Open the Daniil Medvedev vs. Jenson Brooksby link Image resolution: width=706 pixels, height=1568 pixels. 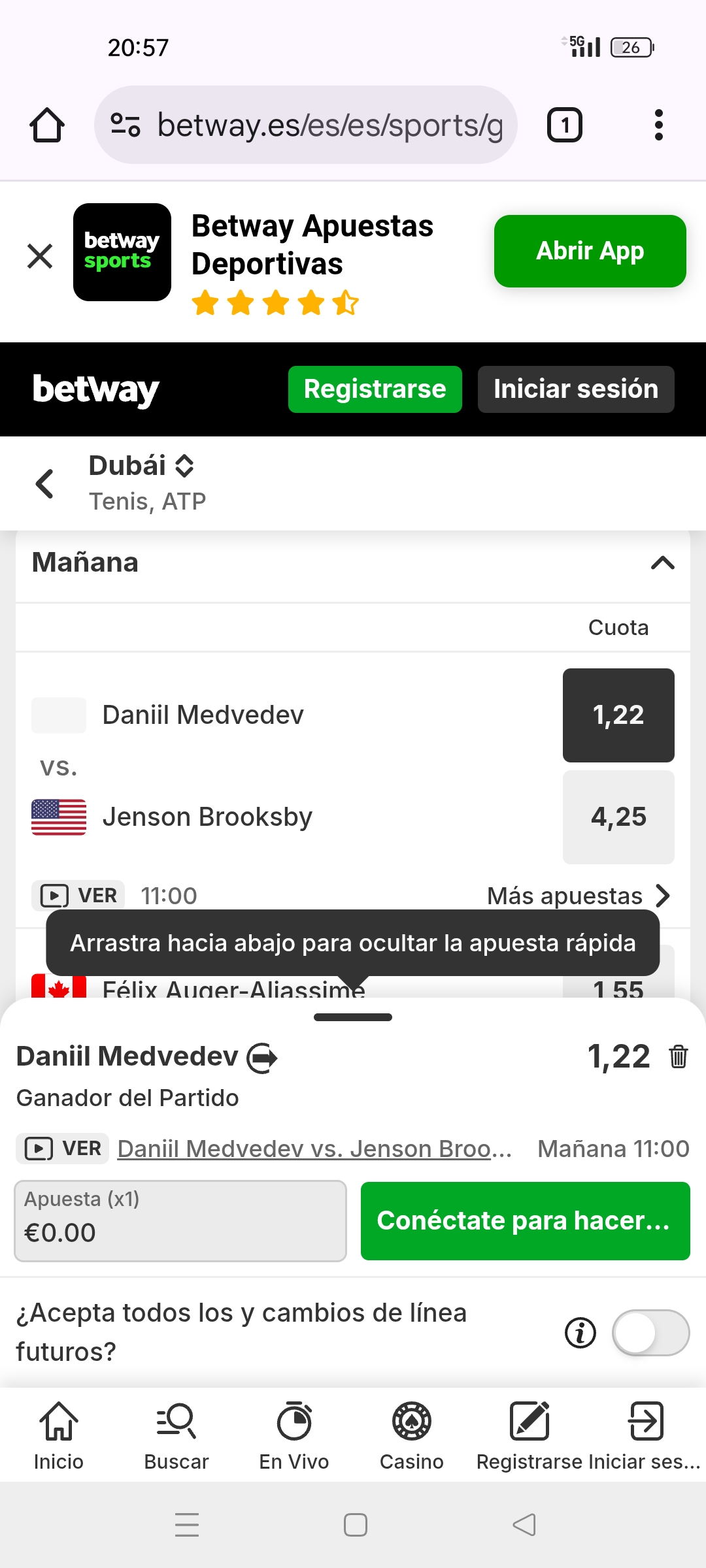coord(314,1149)
